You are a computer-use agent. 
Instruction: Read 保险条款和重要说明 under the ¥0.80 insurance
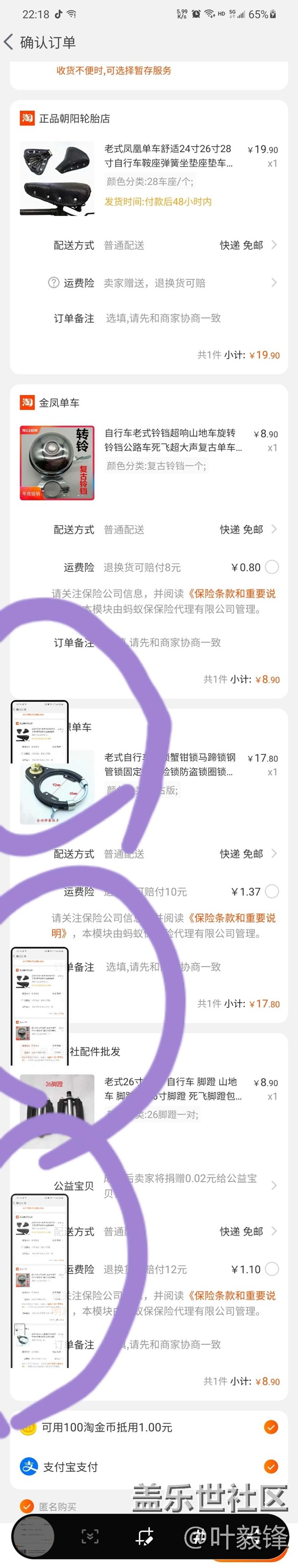tap(232, 593)
